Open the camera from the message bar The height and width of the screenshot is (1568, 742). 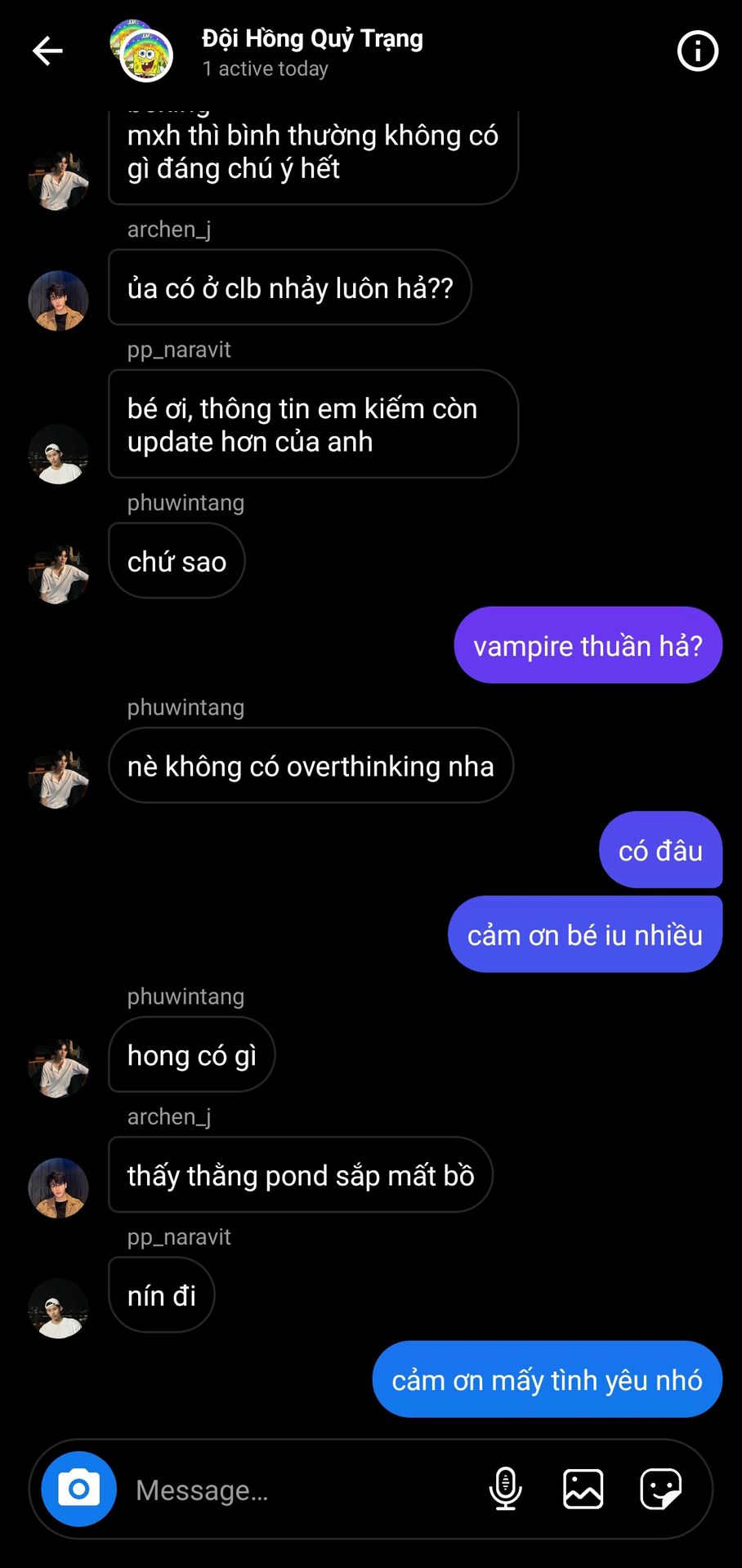[78, 1489]
